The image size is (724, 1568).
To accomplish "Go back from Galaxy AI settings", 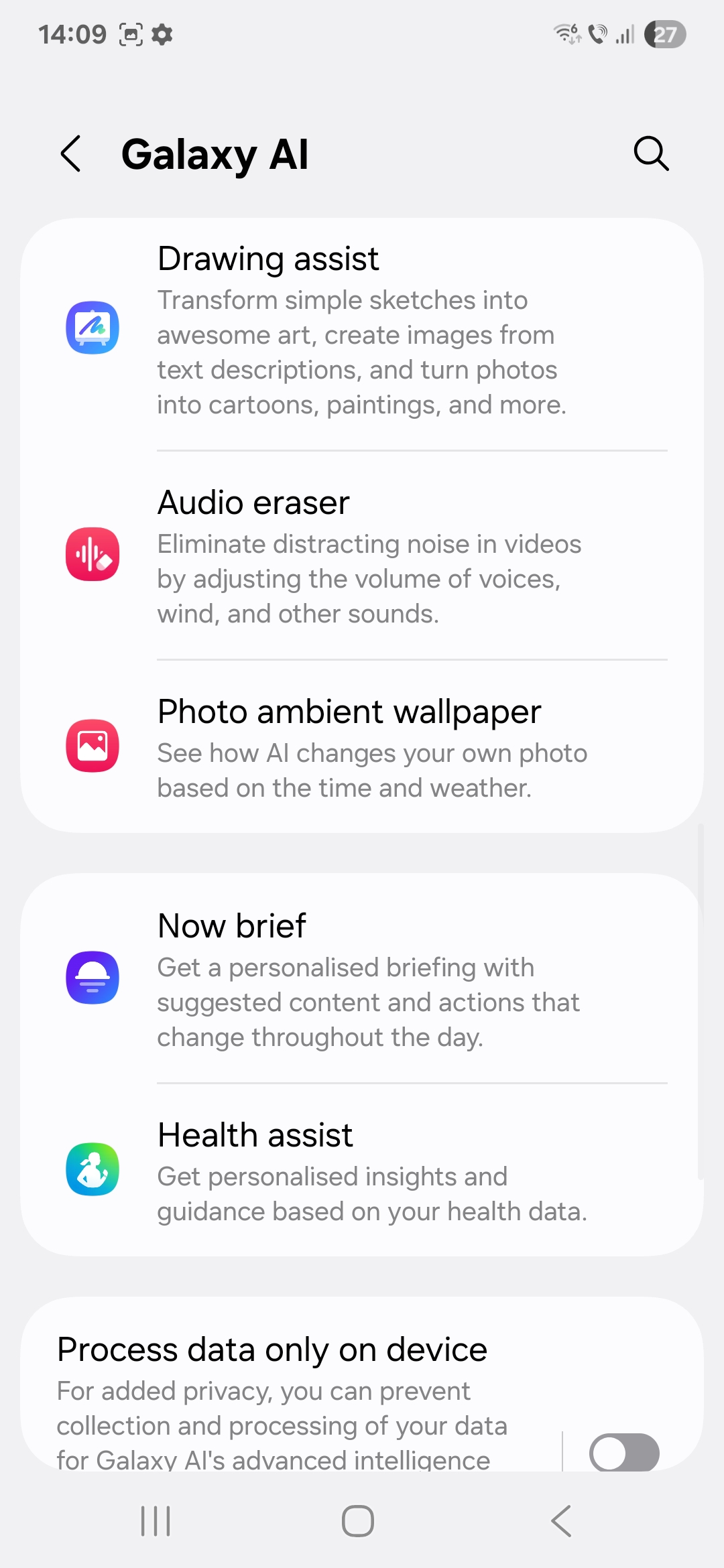I will coord(71,154).
